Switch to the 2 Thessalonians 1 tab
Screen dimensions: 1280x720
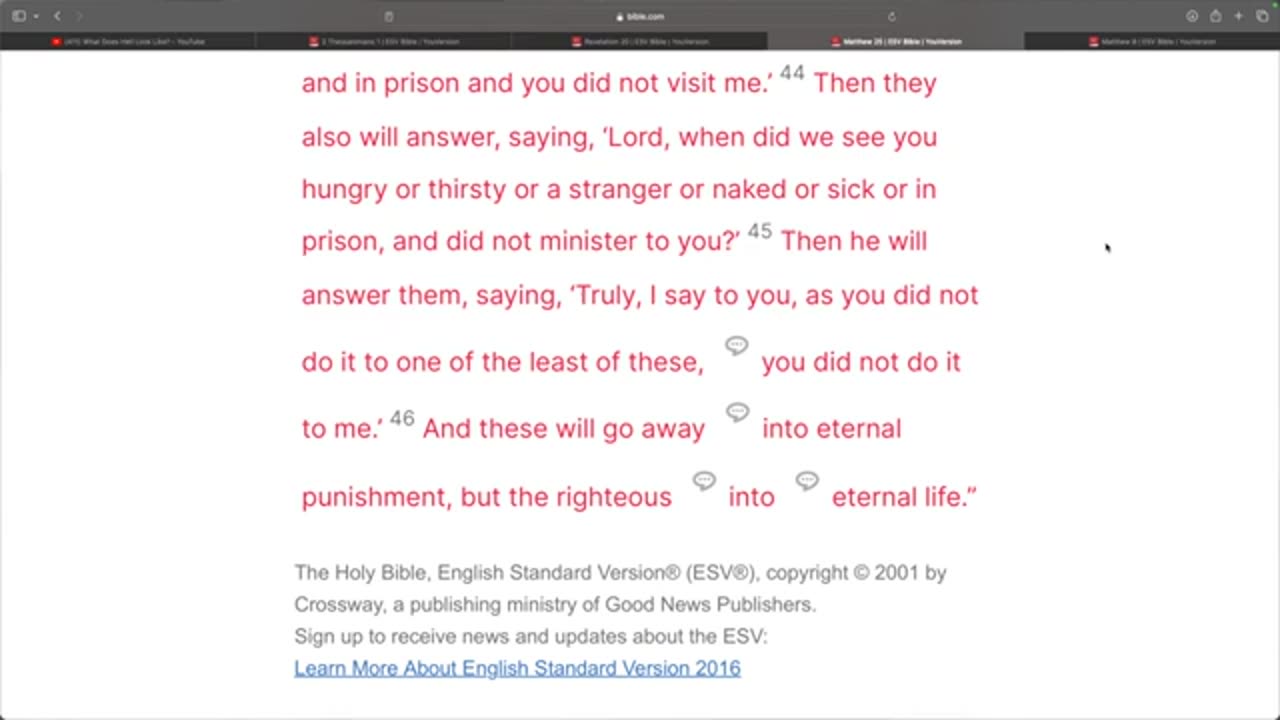click(384, 42)
